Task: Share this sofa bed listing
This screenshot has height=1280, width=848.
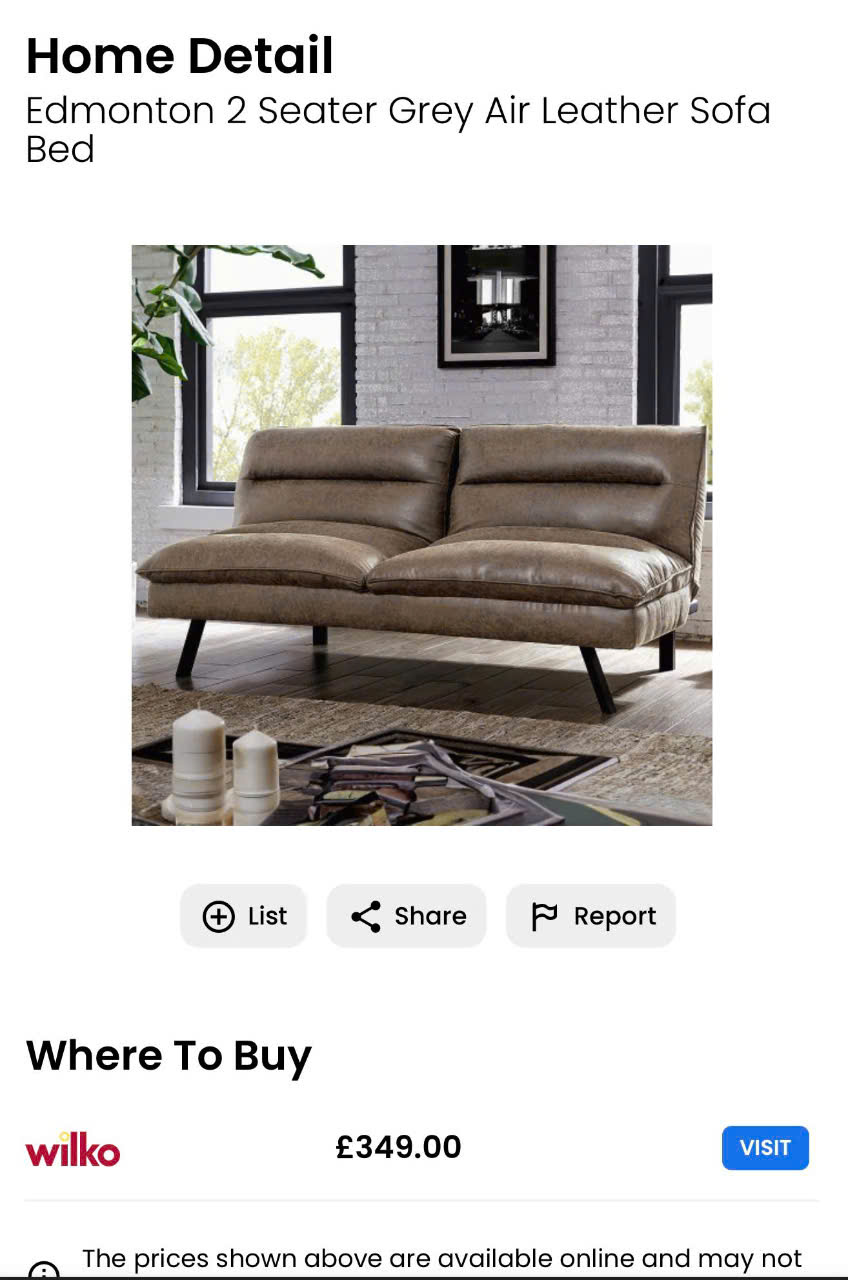Action: coord(407,916)
